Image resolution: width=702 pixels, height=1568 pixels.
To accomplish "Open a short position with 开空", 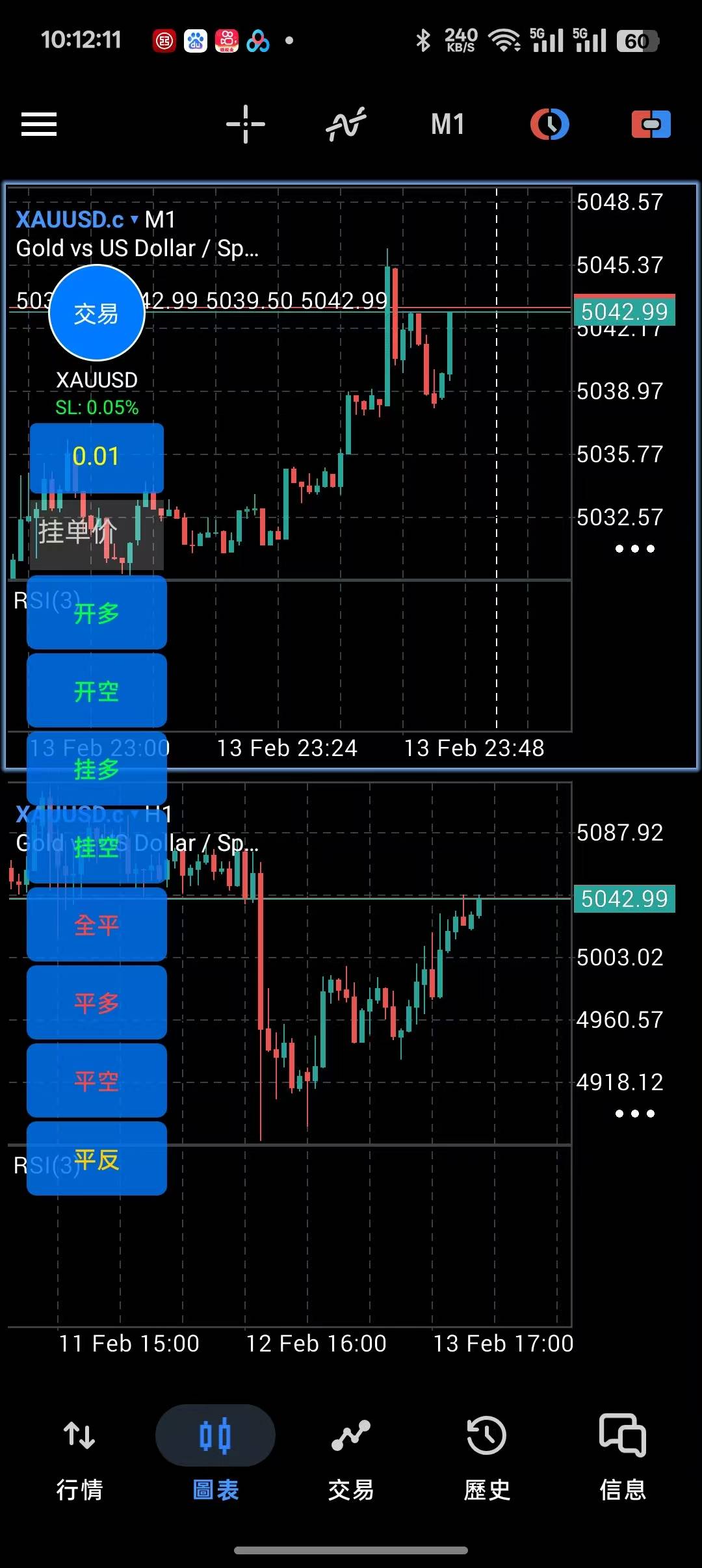I will pyautogui.click(x=96, y=691).
